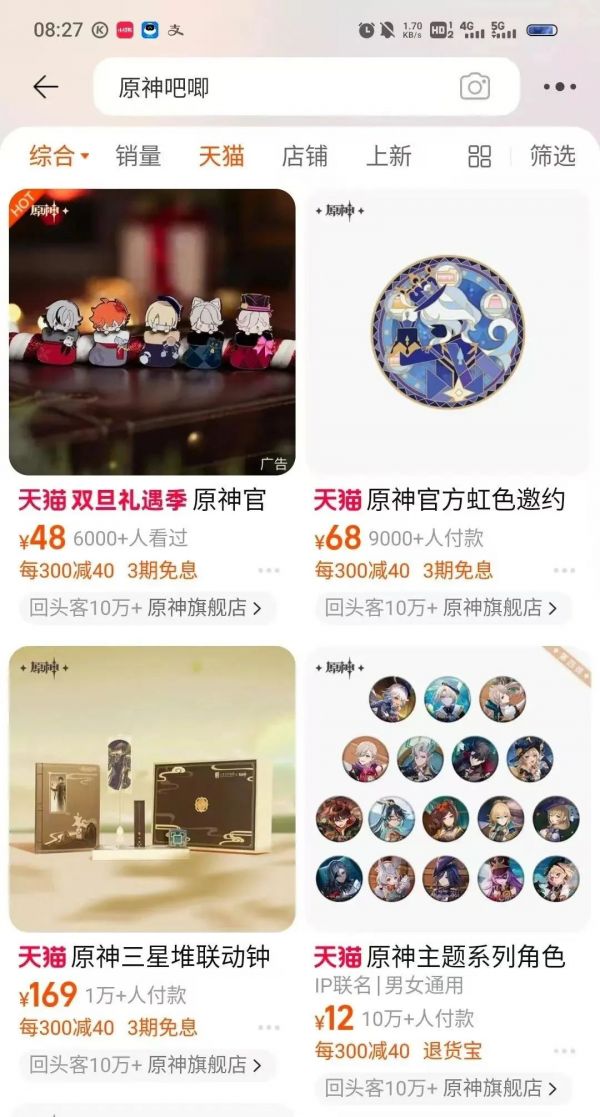600x1117 pixels.
Task: Open more options for the ¥68 product
Action: 564,571
